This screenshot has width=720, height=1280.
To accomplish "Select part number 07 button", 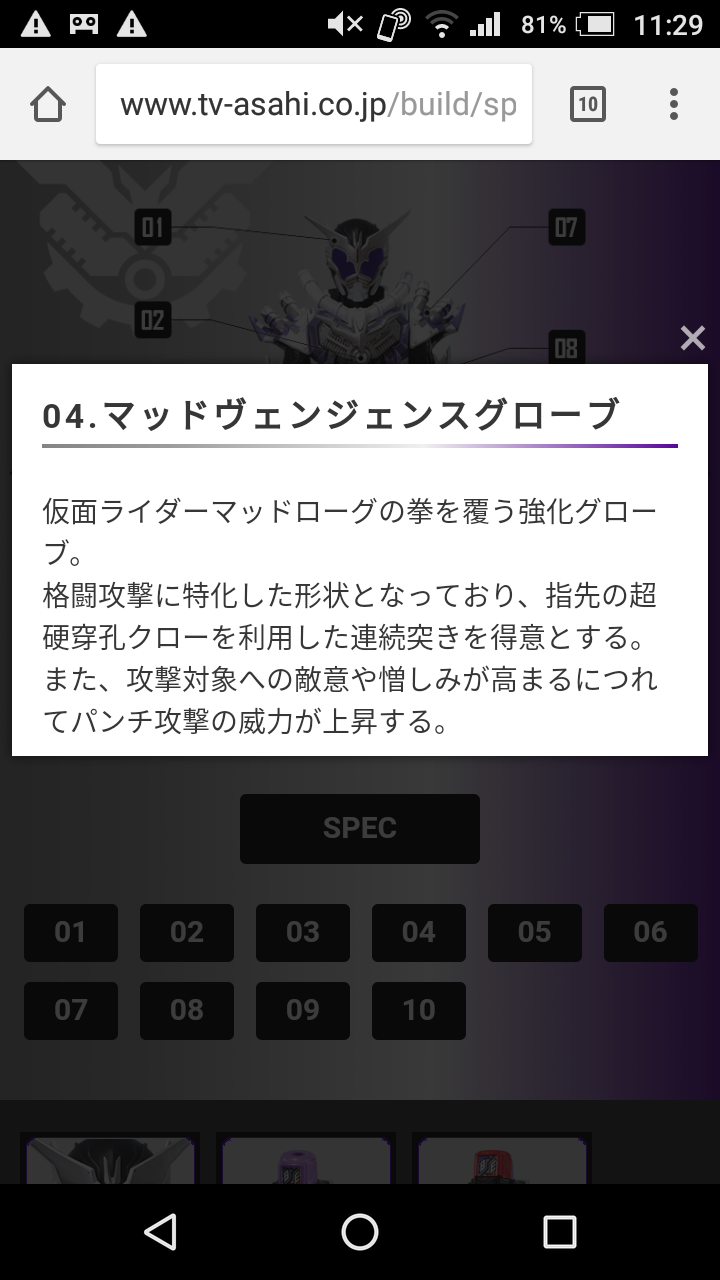I will [71, 1010].
